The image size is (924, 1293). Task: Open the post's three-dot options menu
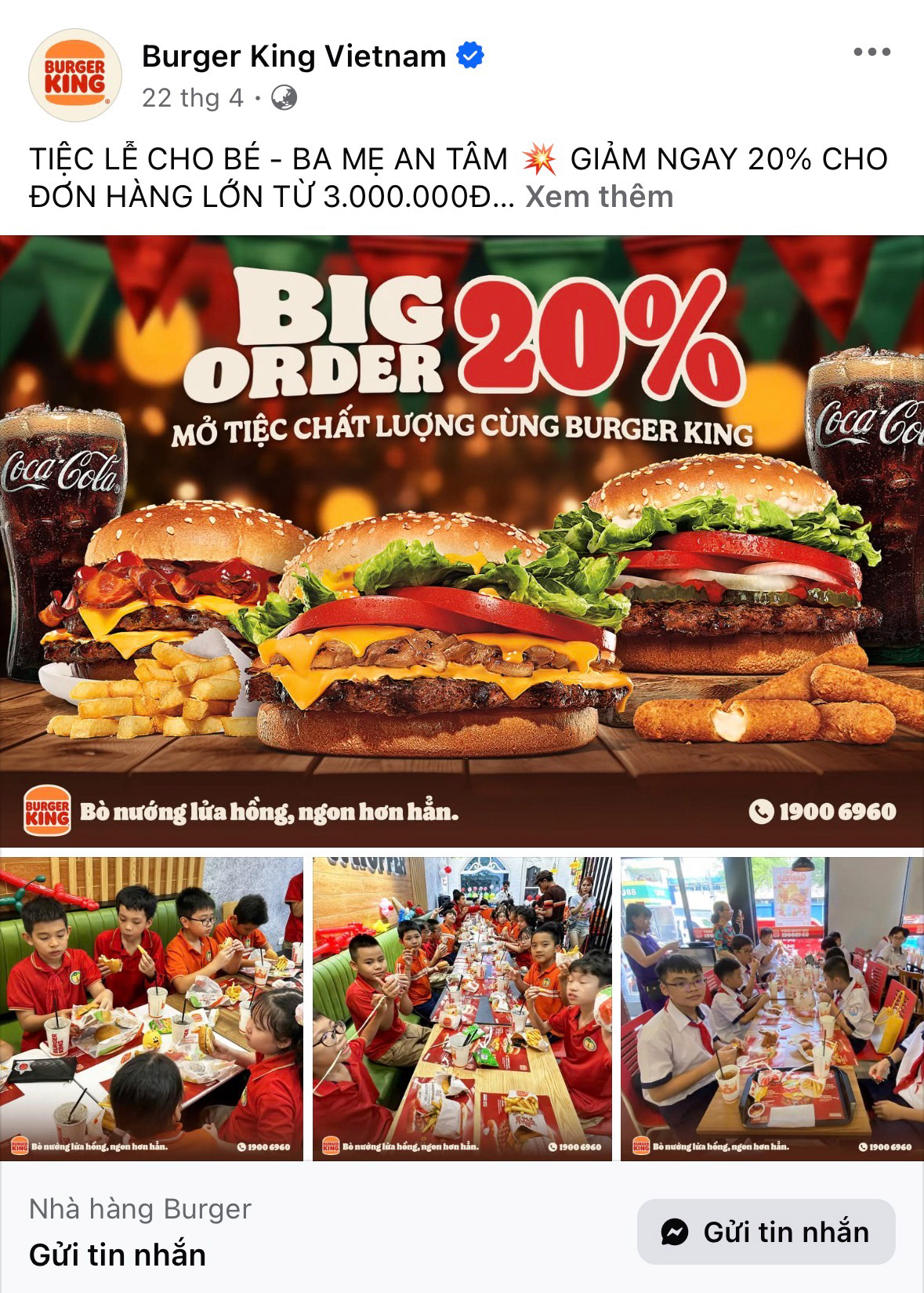[x=871, y=53]
